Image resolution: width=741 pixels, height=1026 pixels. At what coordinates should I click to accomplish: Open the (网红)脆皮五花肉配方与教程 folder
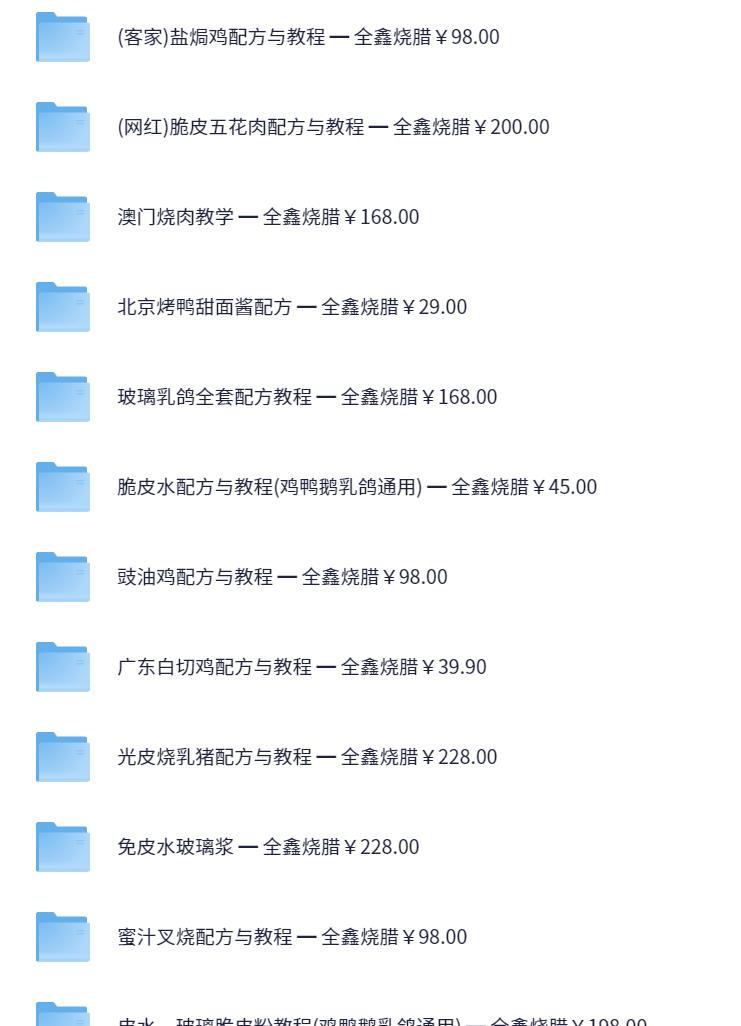(333, 128)
